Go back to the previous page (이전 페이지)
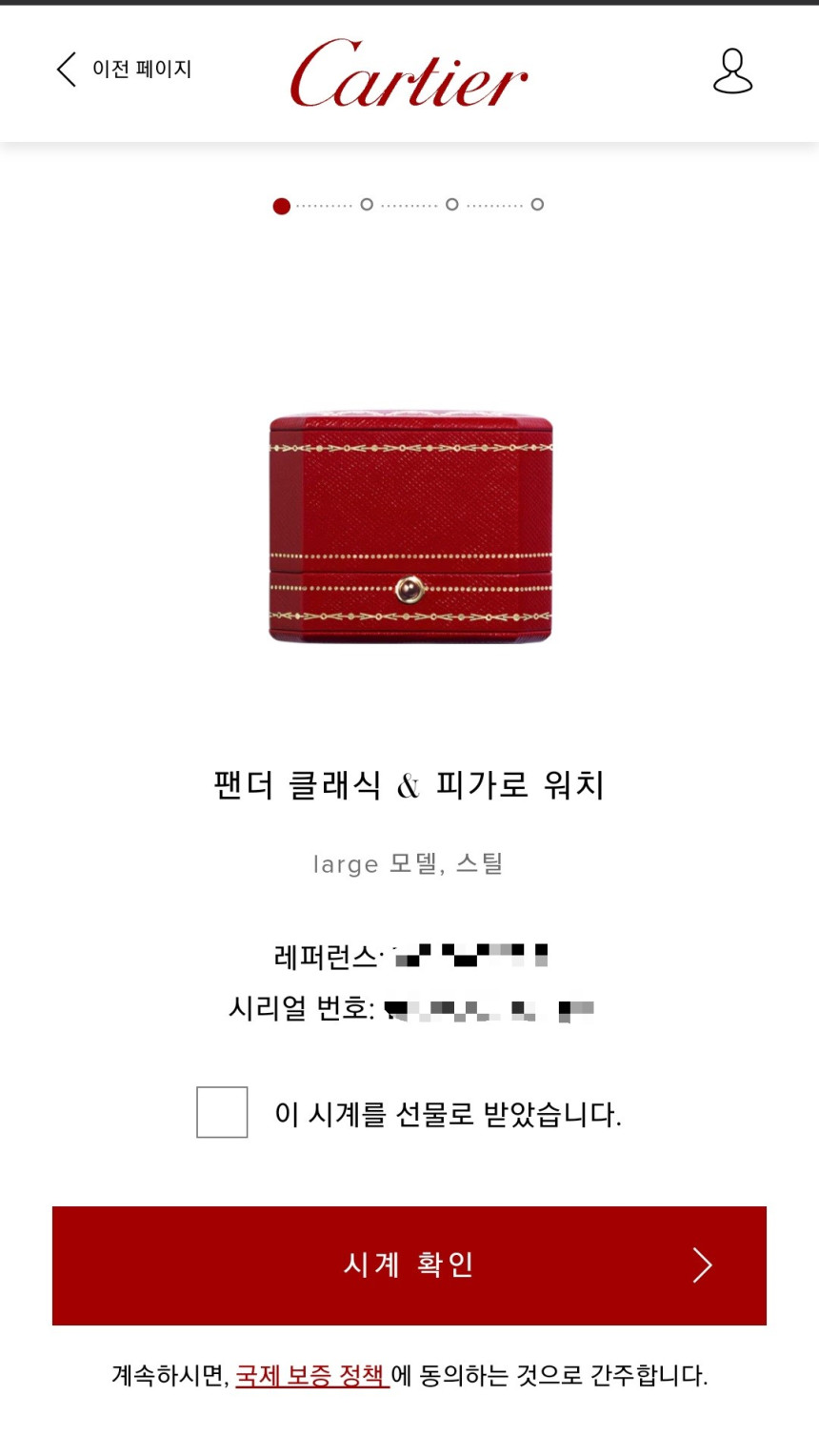The image size is (819, 1456). point(124,70)
